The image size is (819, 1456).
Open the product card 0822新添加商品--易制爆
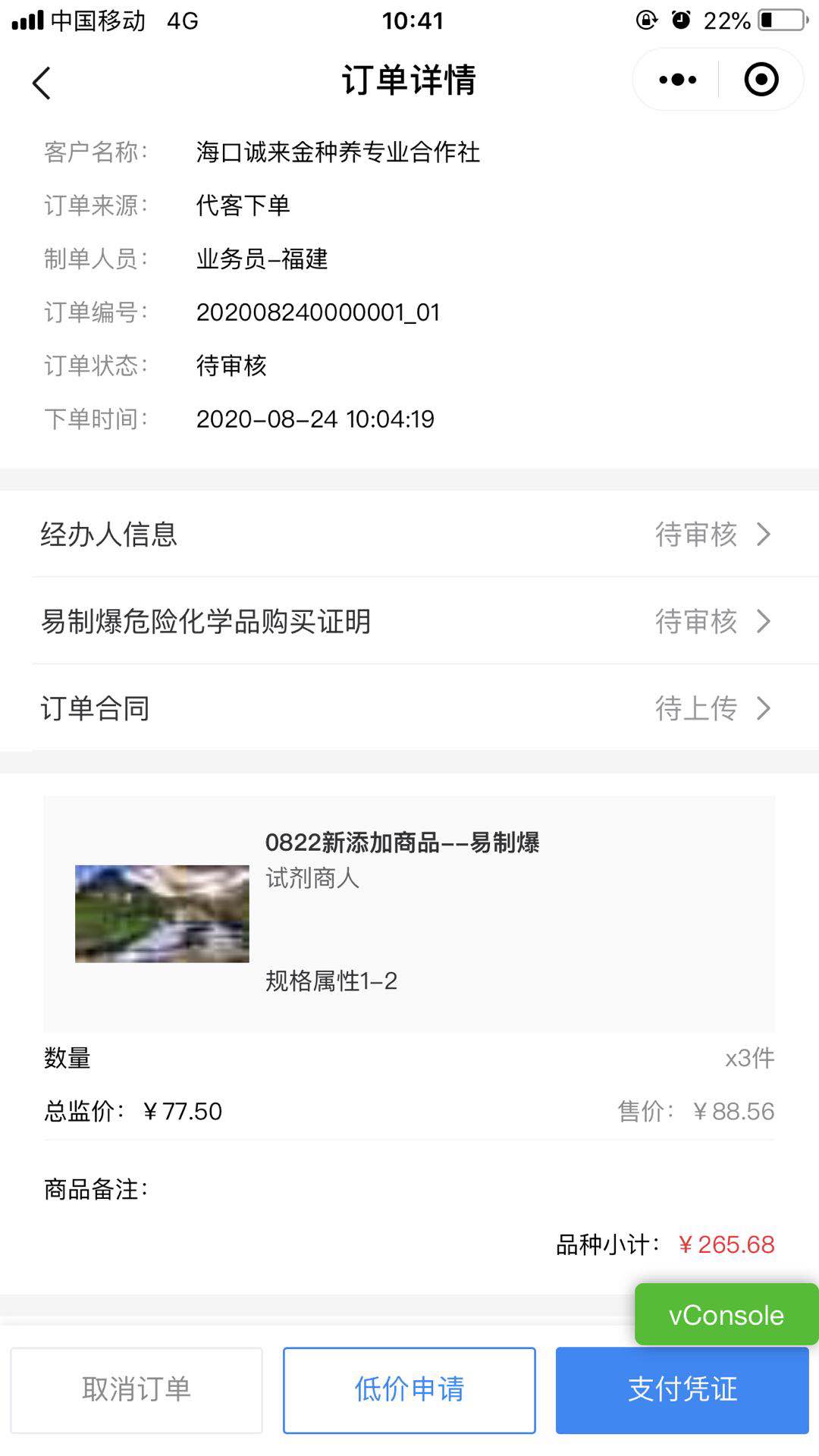[x=409, y=913]
